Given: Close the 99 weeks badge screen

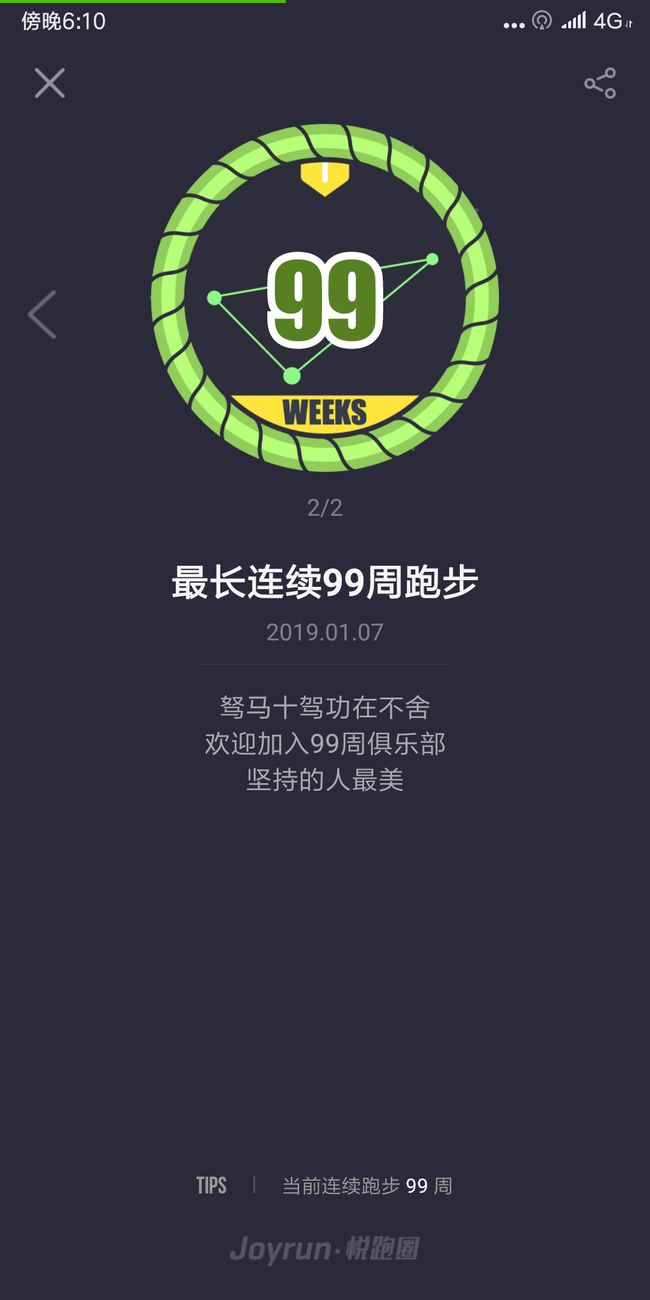Looking at the screenshot, I should click(49, 83).
